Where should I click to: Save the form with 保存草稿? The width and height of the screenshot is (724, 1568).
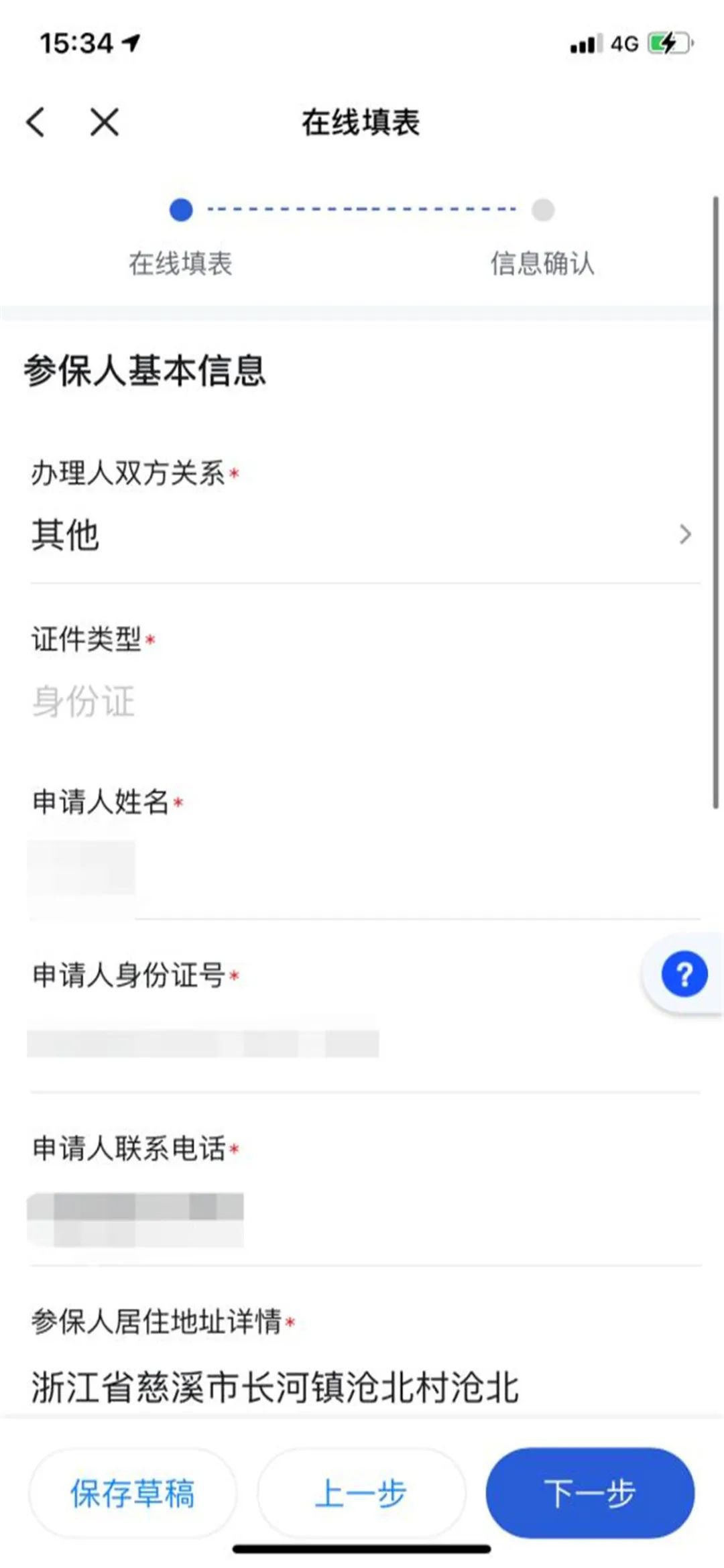point(133,1494)
